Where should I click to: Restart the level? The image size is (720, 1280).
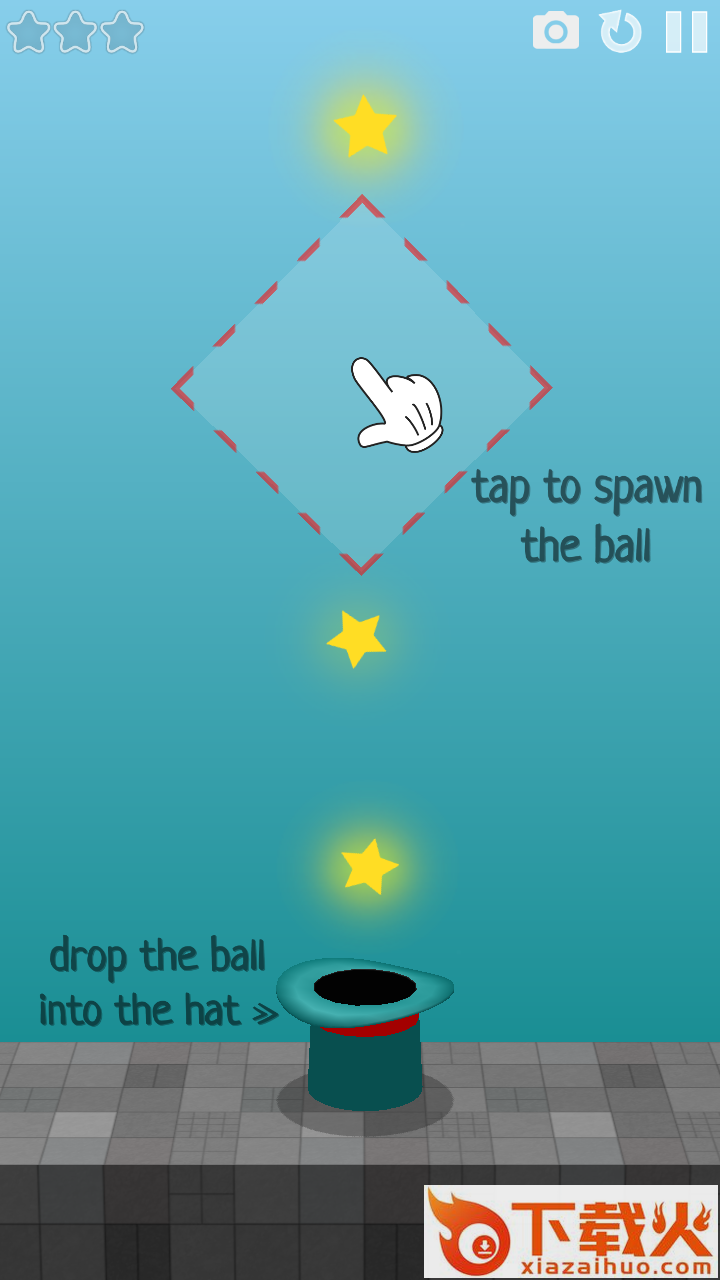[x=621, y=31]
